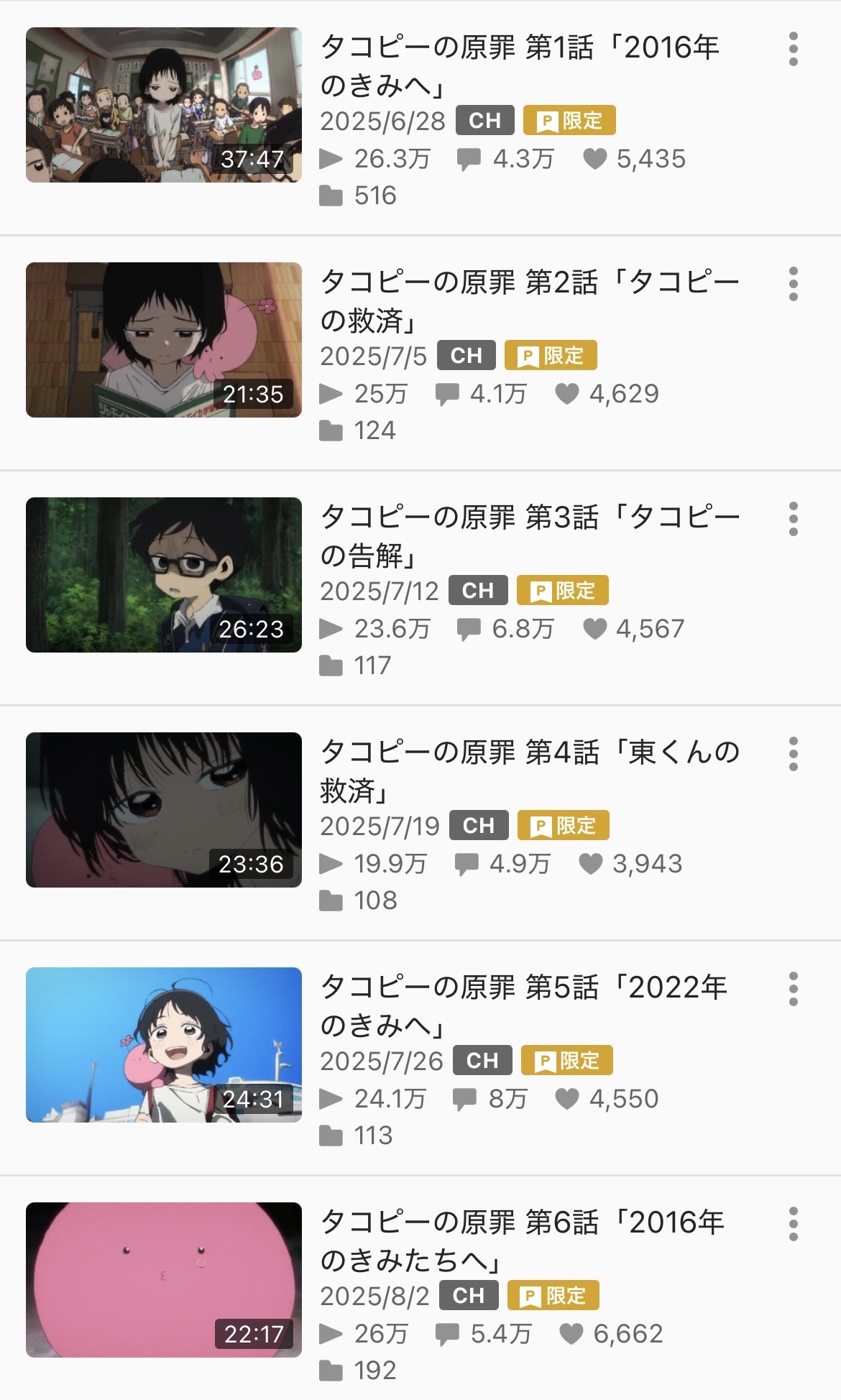Play episode 2 from its 21:35 thumbnail

point(164,340)
